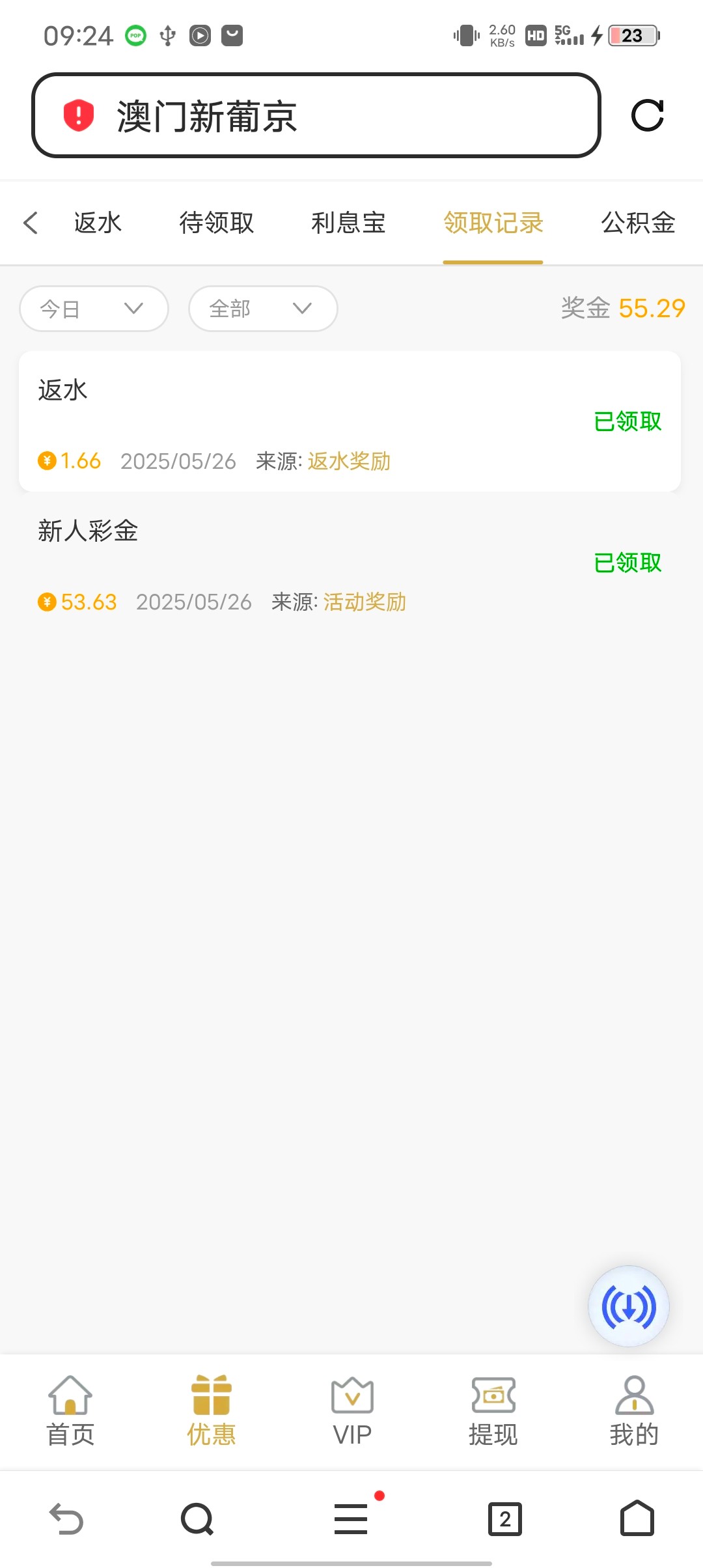Expand the 今日 date dropdown
The width and height of the screenshot is (703, 1568).
(94, 309)
